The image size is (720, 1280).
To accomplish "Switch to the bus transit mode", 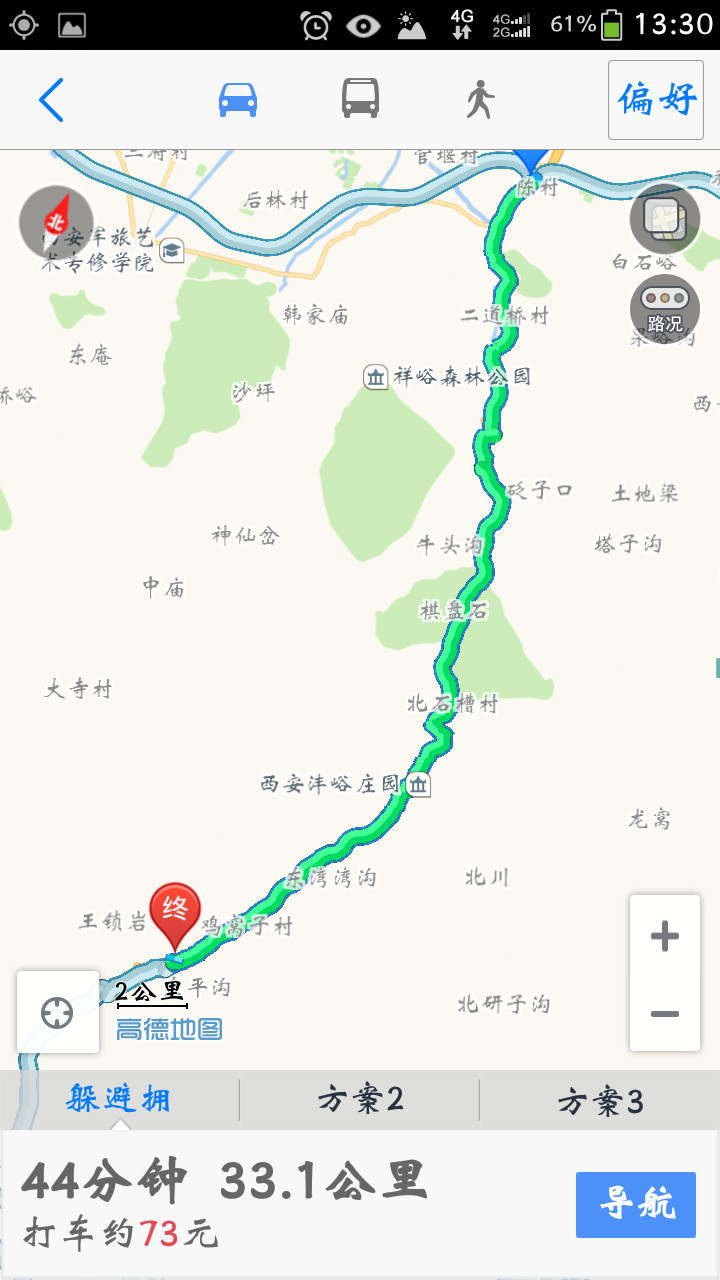I will [x=360, y=100].
